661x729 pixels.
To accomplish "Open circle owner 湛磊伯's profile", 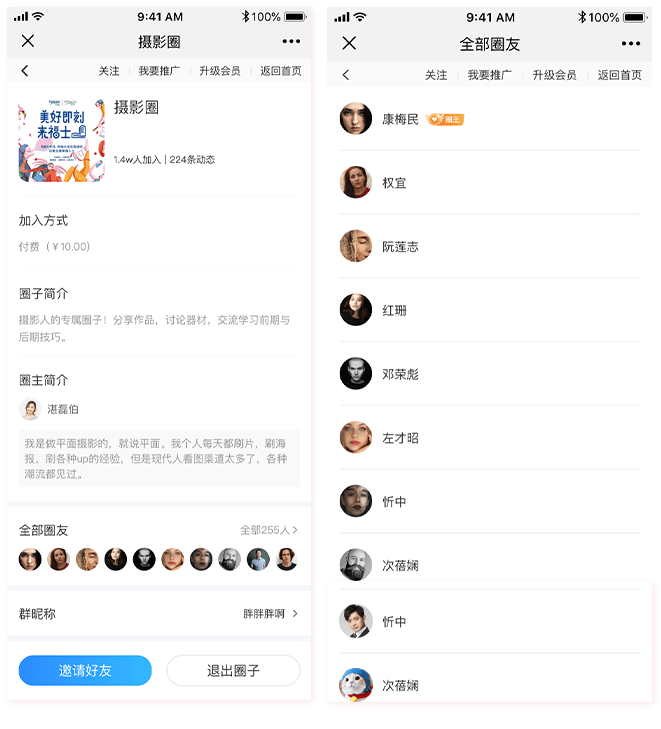I will point(50,409).
